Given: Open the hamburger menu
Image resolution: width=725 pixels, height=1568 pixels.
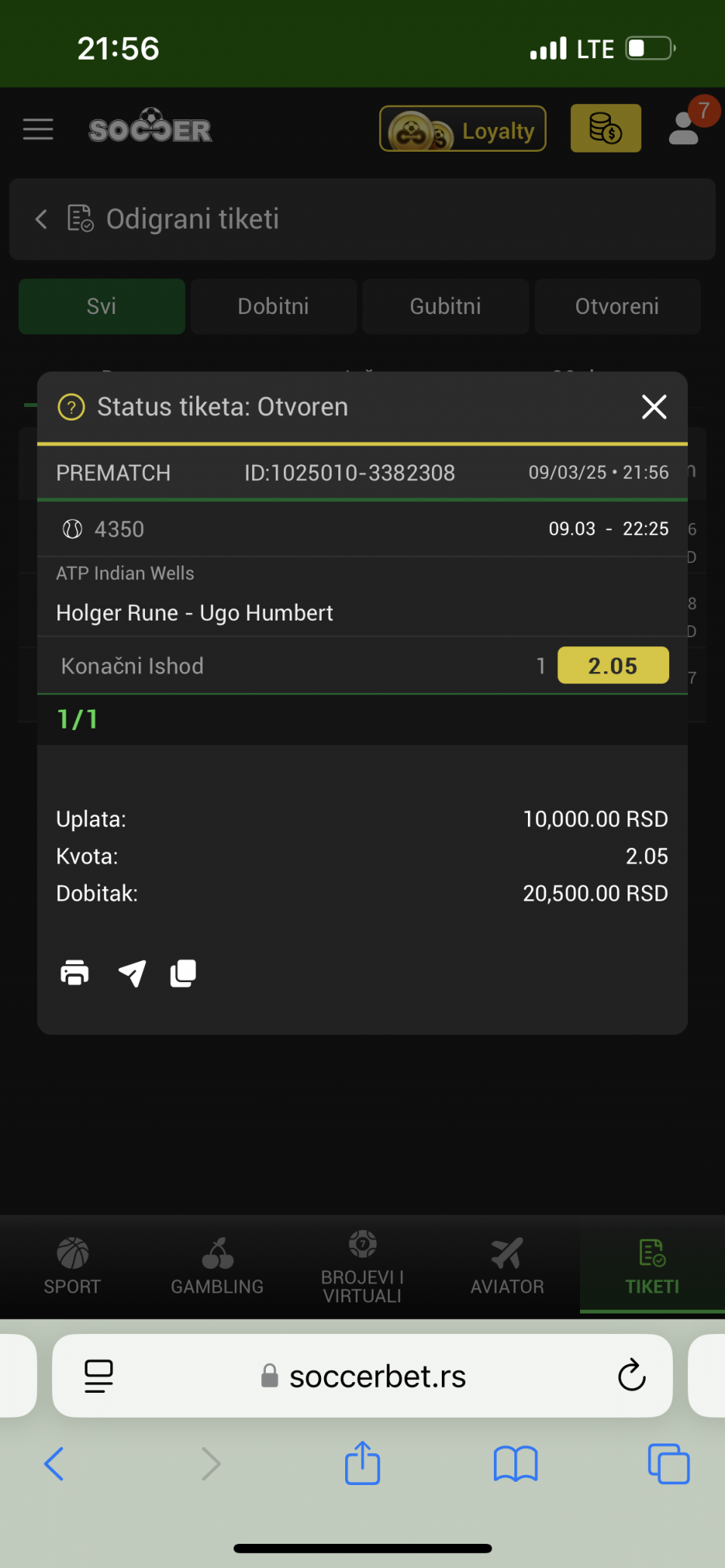Looking at the screenshot, I should (x=38, y=129).
